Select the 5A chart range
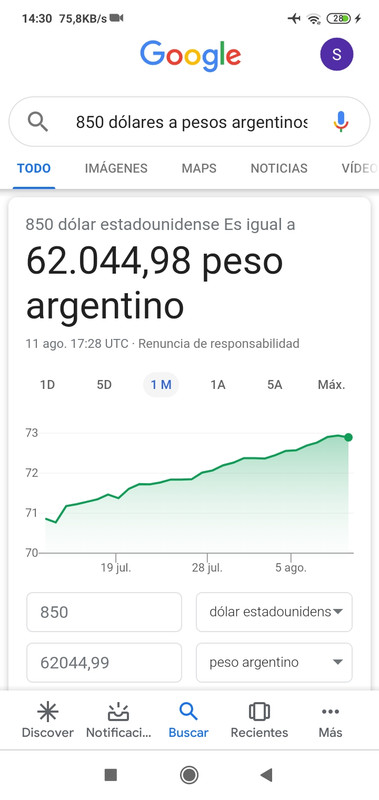The height and width of the screenshot is (800, 379). 274,385
